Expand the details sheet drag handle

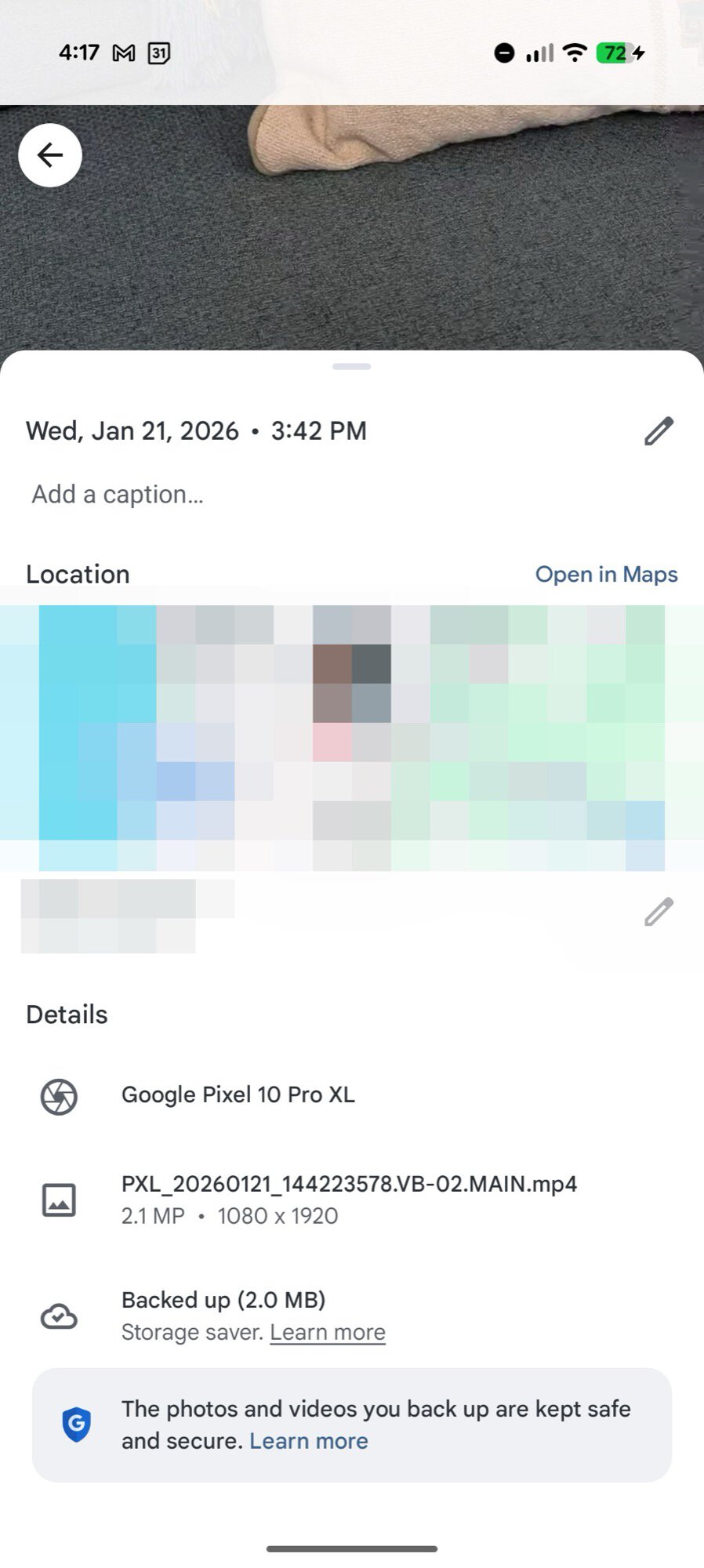click(x=352, y=366)
